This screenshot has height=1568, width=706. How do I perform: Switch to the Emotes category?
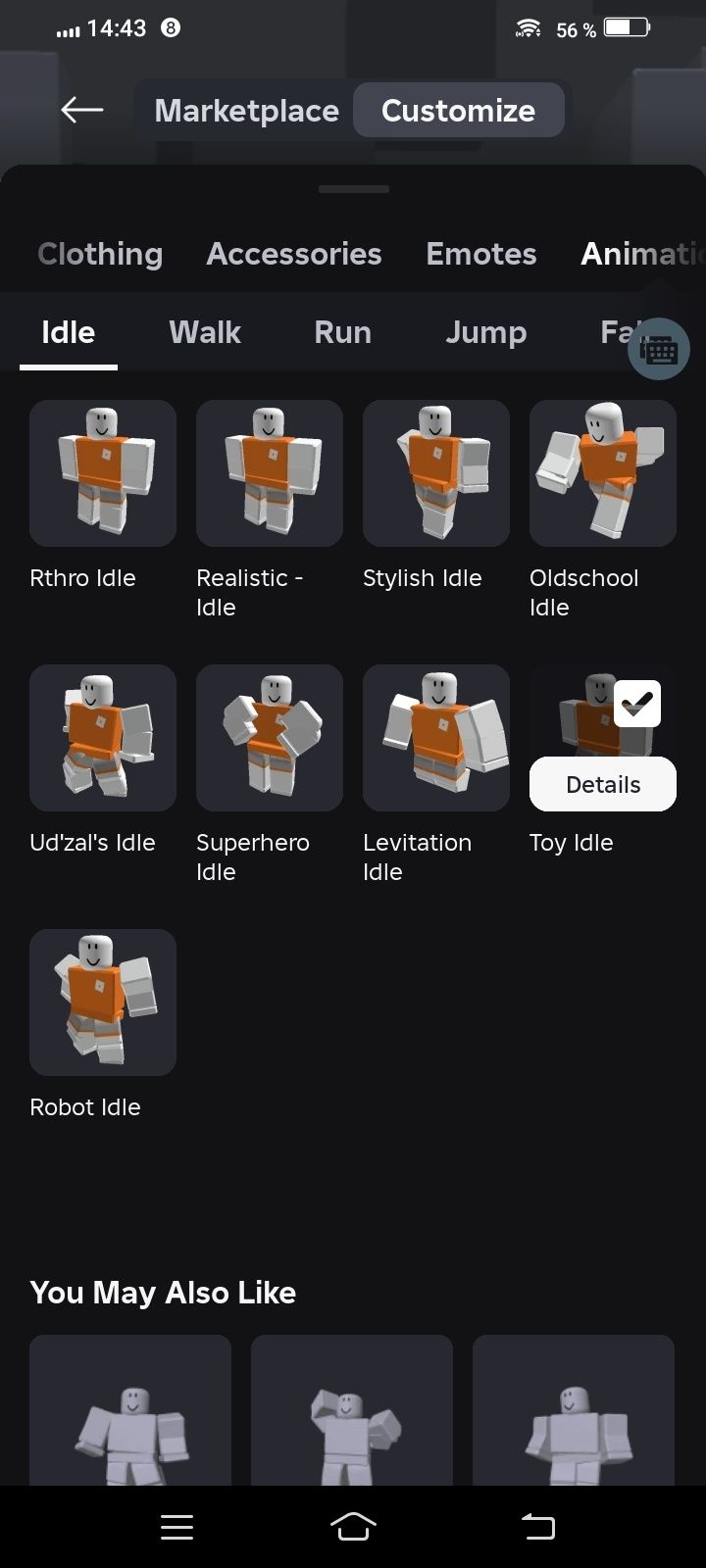(480, 254)
